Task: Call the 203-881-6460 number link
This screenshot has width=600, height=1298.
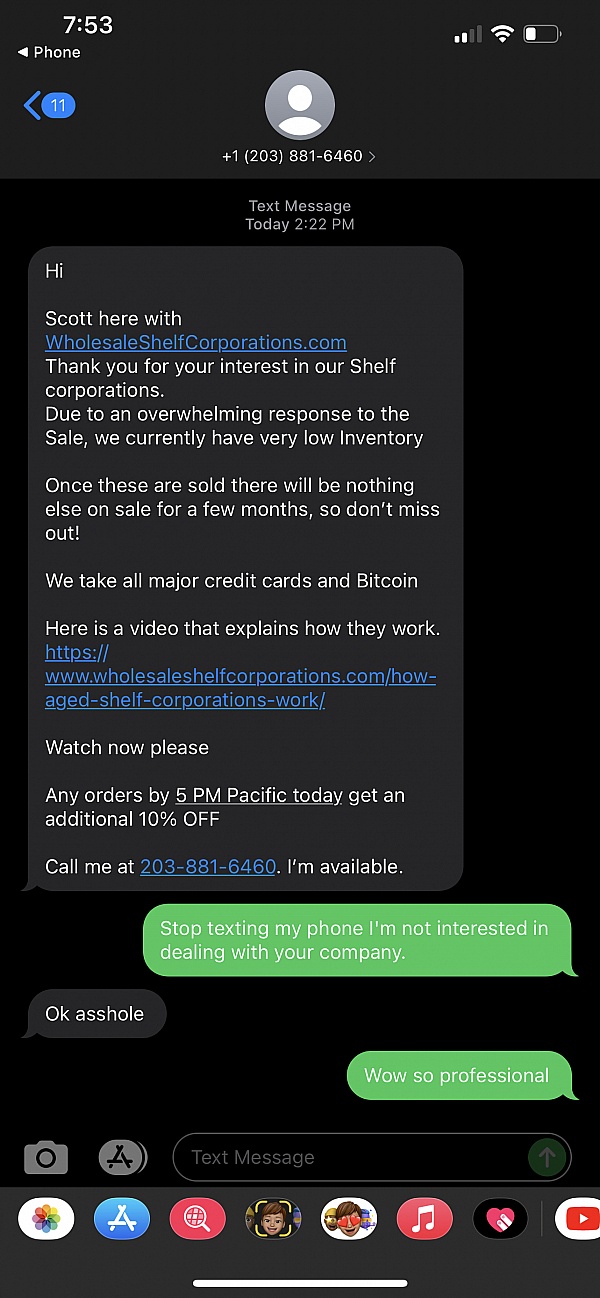Action: tap(208, 867)
